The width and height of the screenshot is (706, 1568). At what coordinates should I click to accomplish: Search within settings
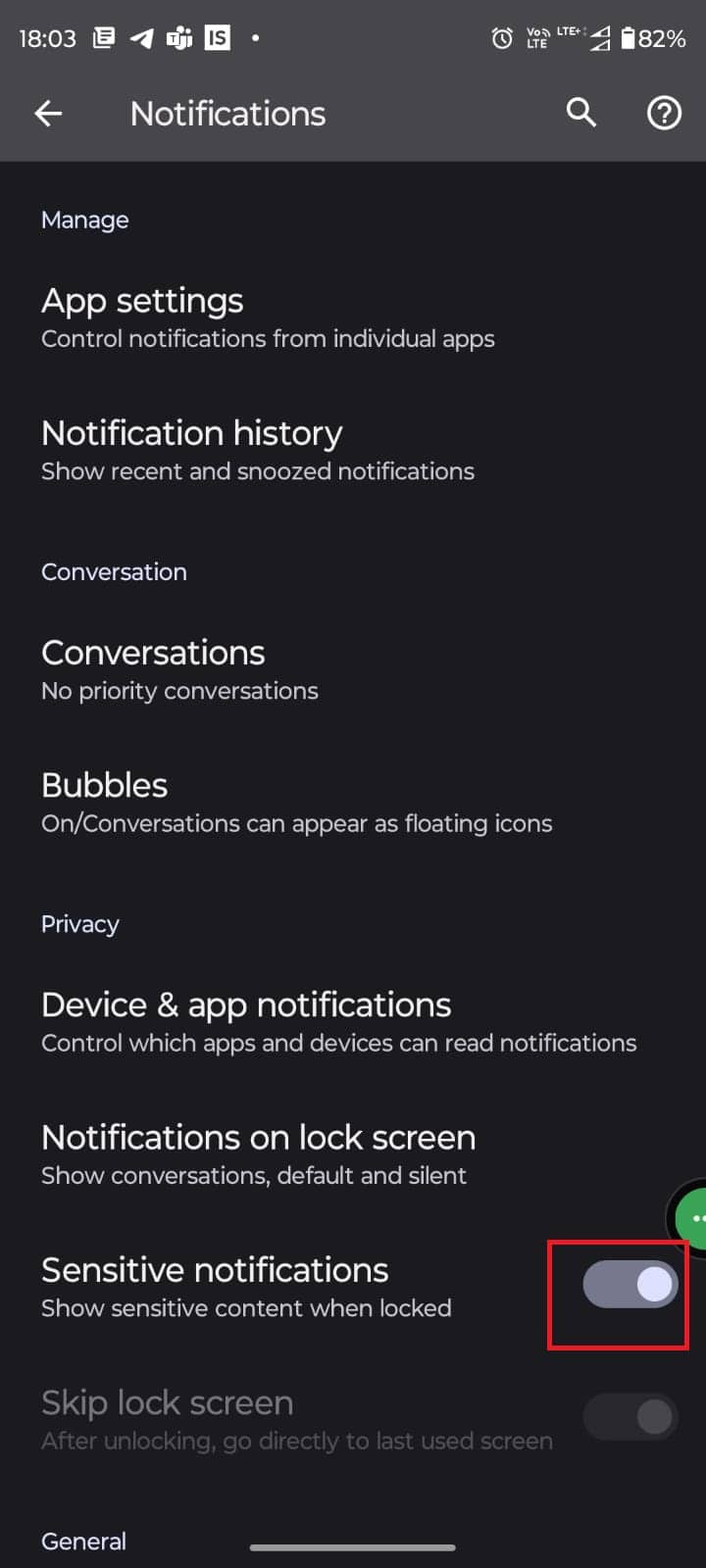pos(581,114)
